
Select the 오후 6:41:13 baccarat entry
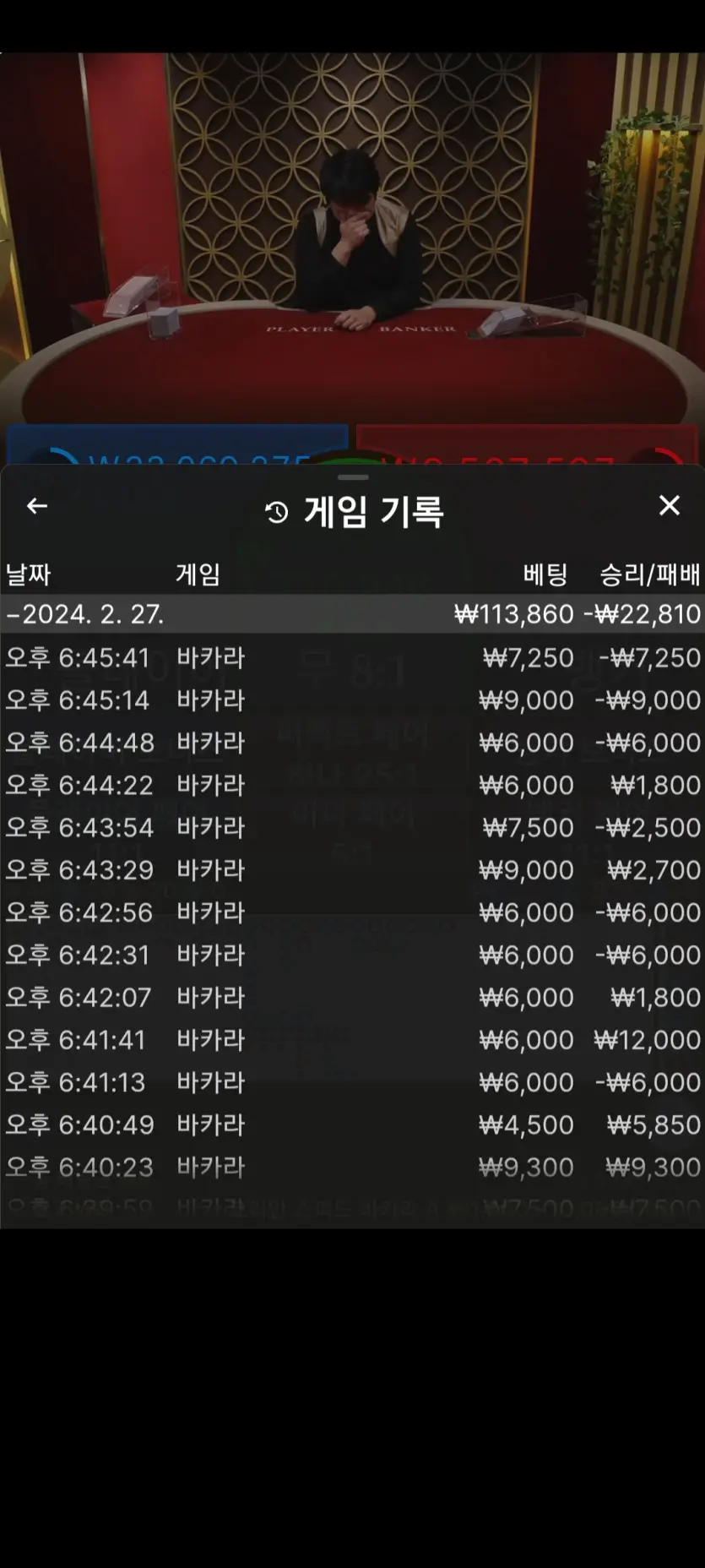[352, 1082]
